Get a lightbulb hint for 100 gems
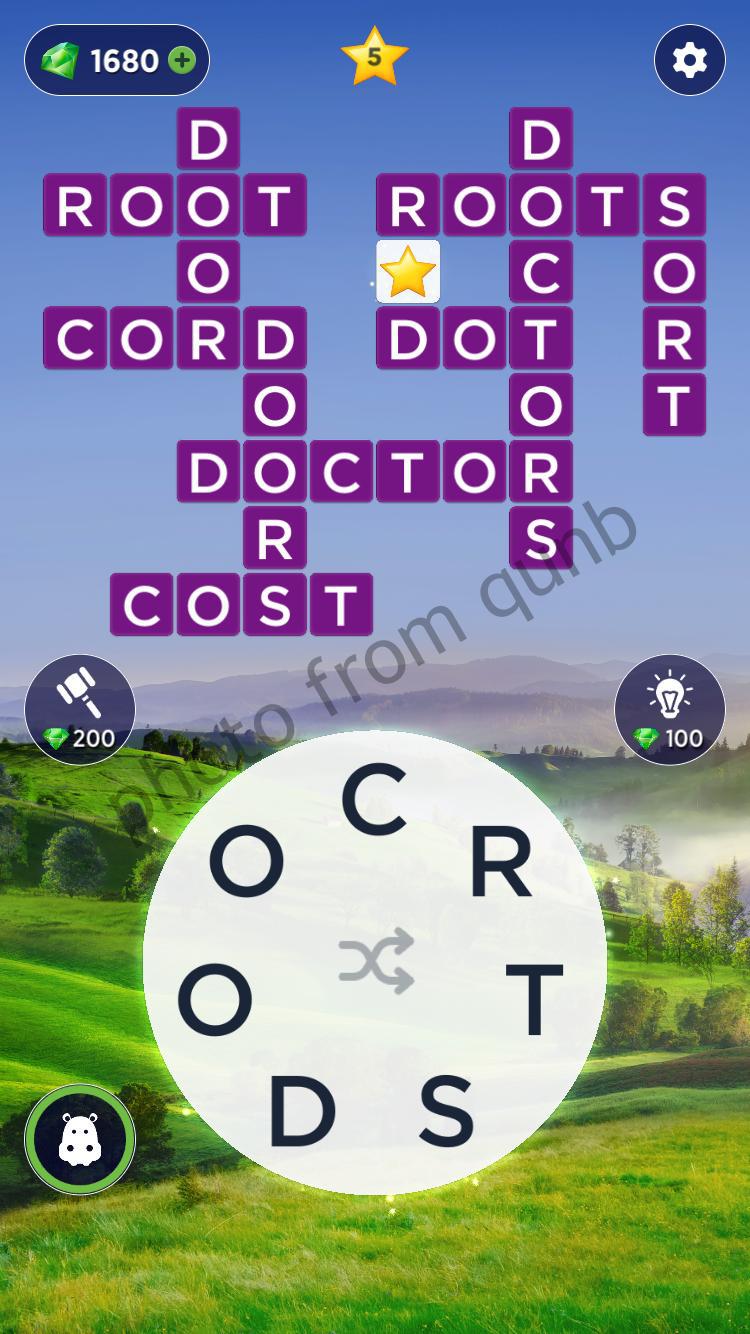This screenshot has width=750, height=1334. pos(669,709)
